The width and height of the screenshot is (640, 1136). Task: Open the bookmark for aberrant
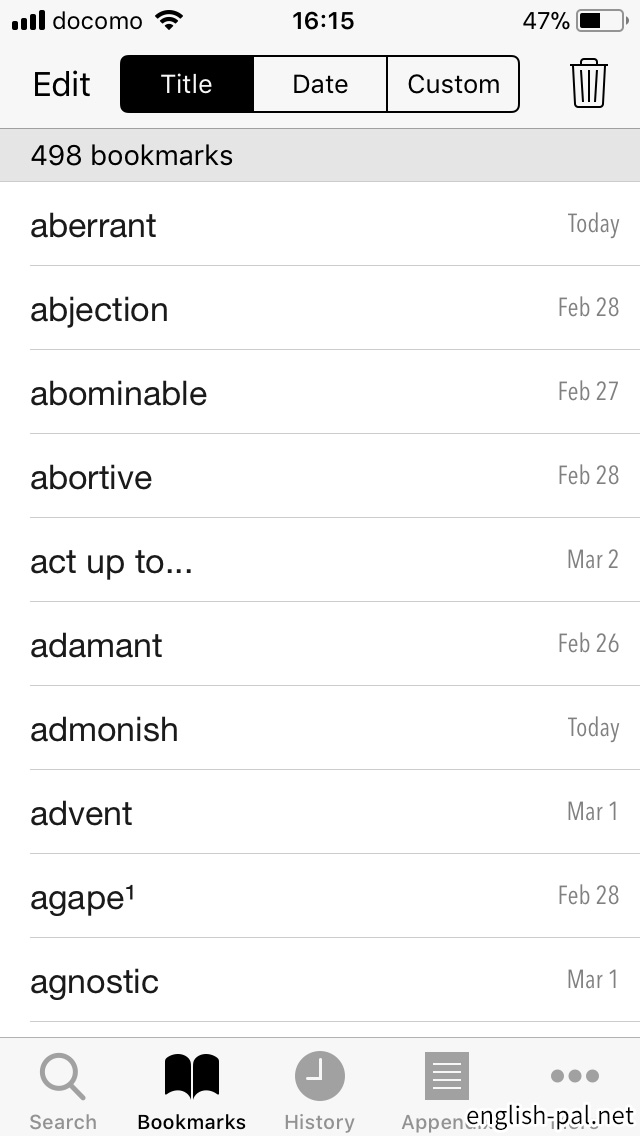click(x=320, y=224)
